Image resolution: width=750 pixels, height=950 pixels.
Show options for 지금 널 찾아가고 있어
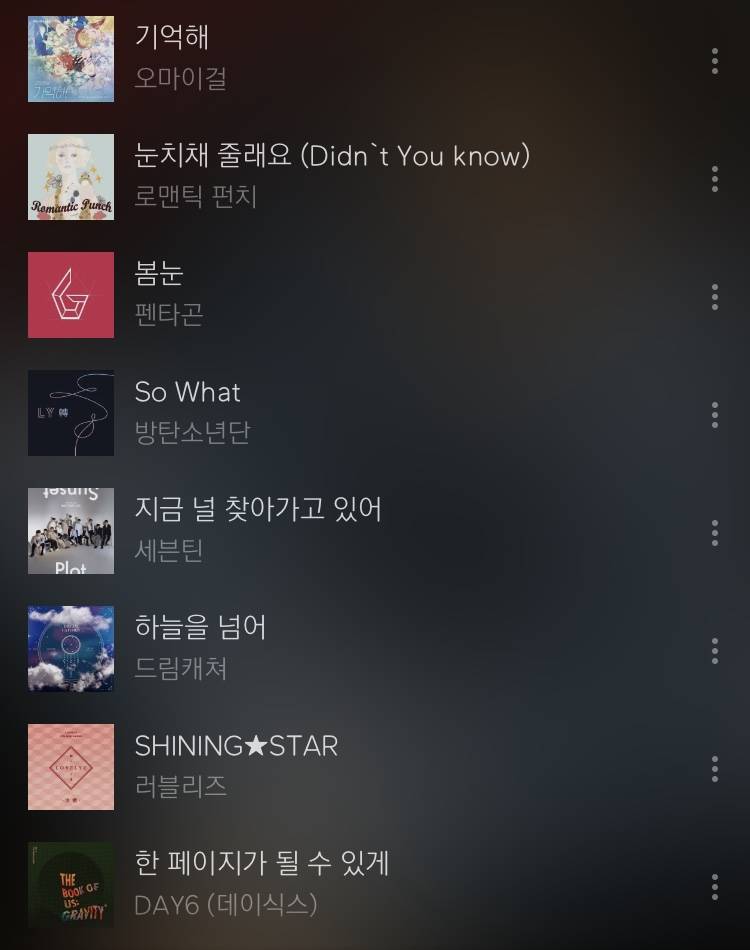[x=714, y=533]
